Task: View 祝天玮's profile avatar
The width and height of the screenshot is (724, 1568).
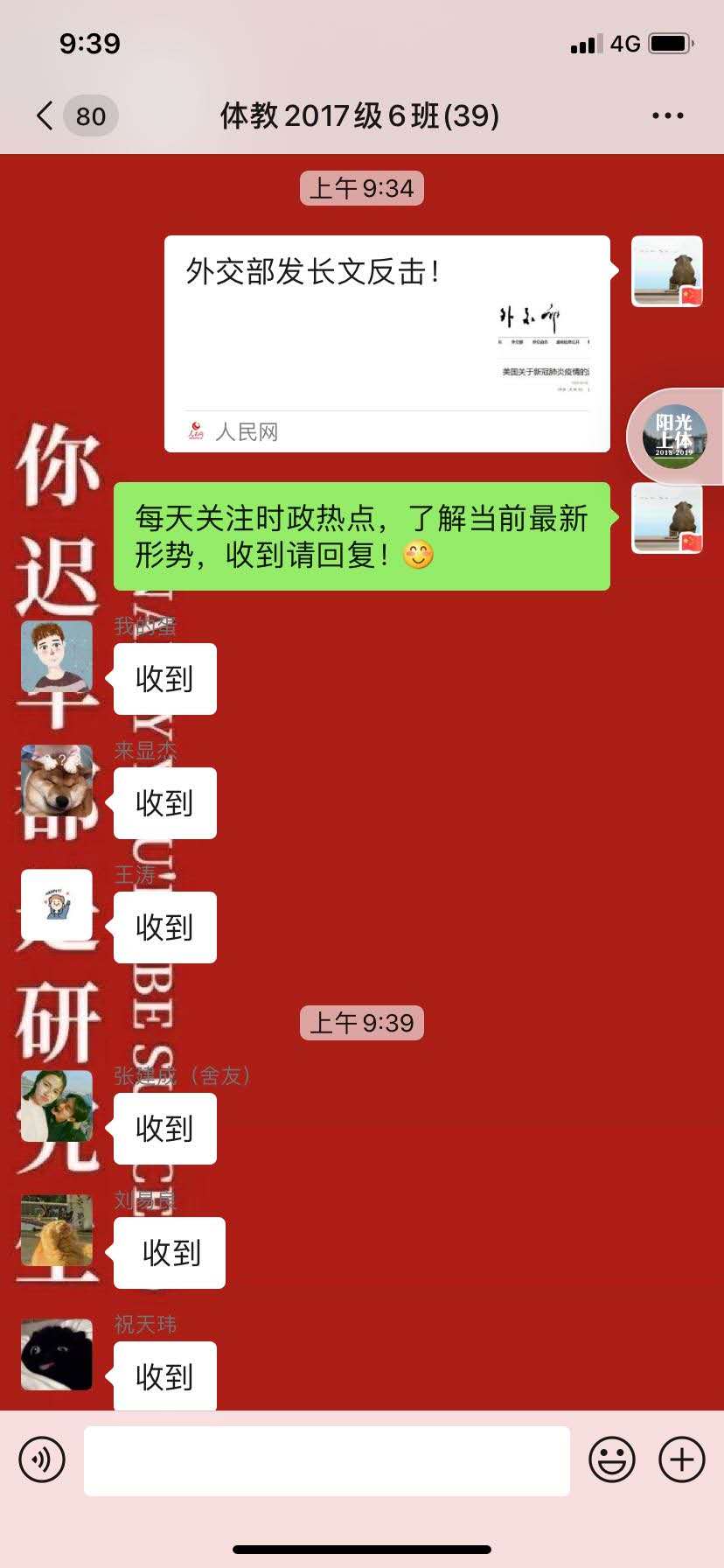Action: [57, 1354]
